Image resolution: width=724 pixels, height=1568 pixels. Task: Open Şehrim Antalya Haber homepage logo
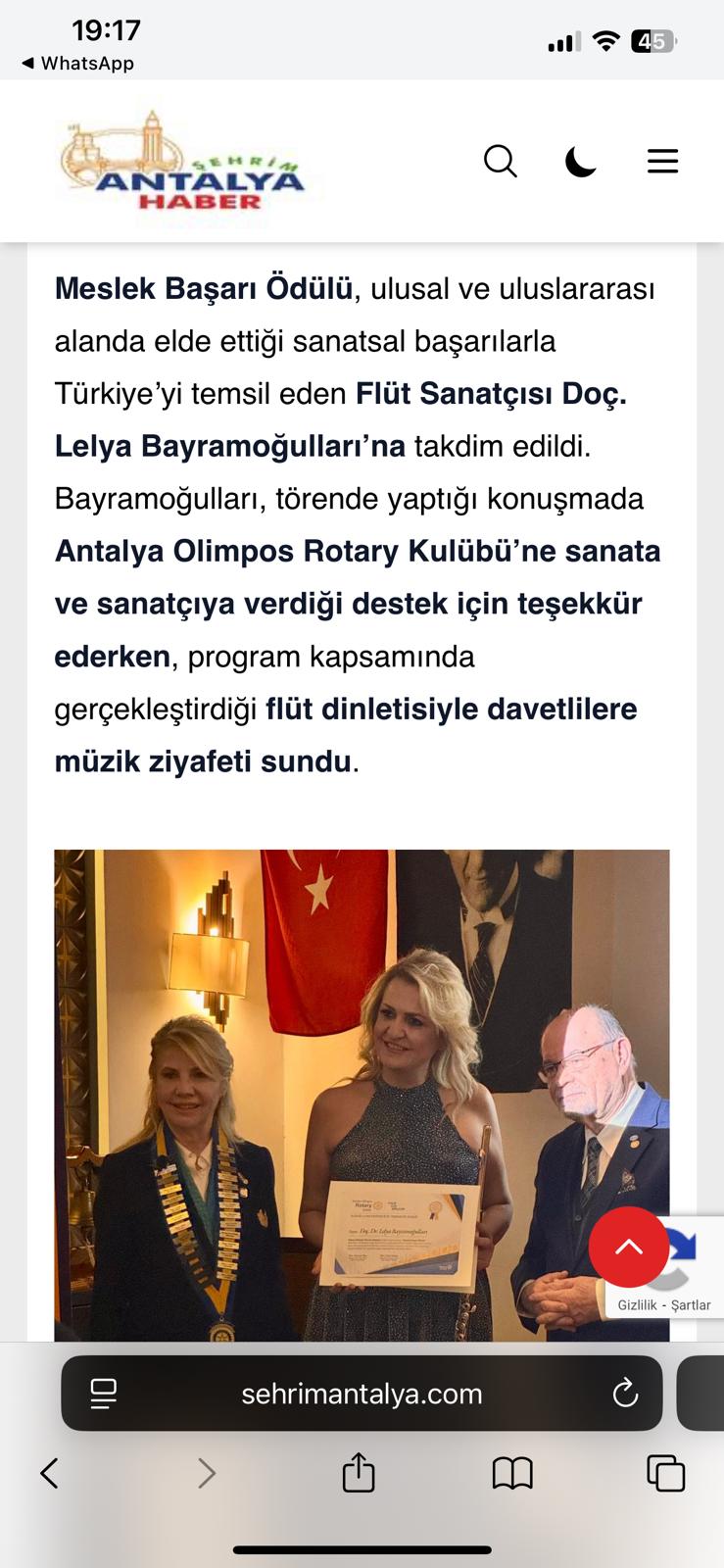coord(183,163)
